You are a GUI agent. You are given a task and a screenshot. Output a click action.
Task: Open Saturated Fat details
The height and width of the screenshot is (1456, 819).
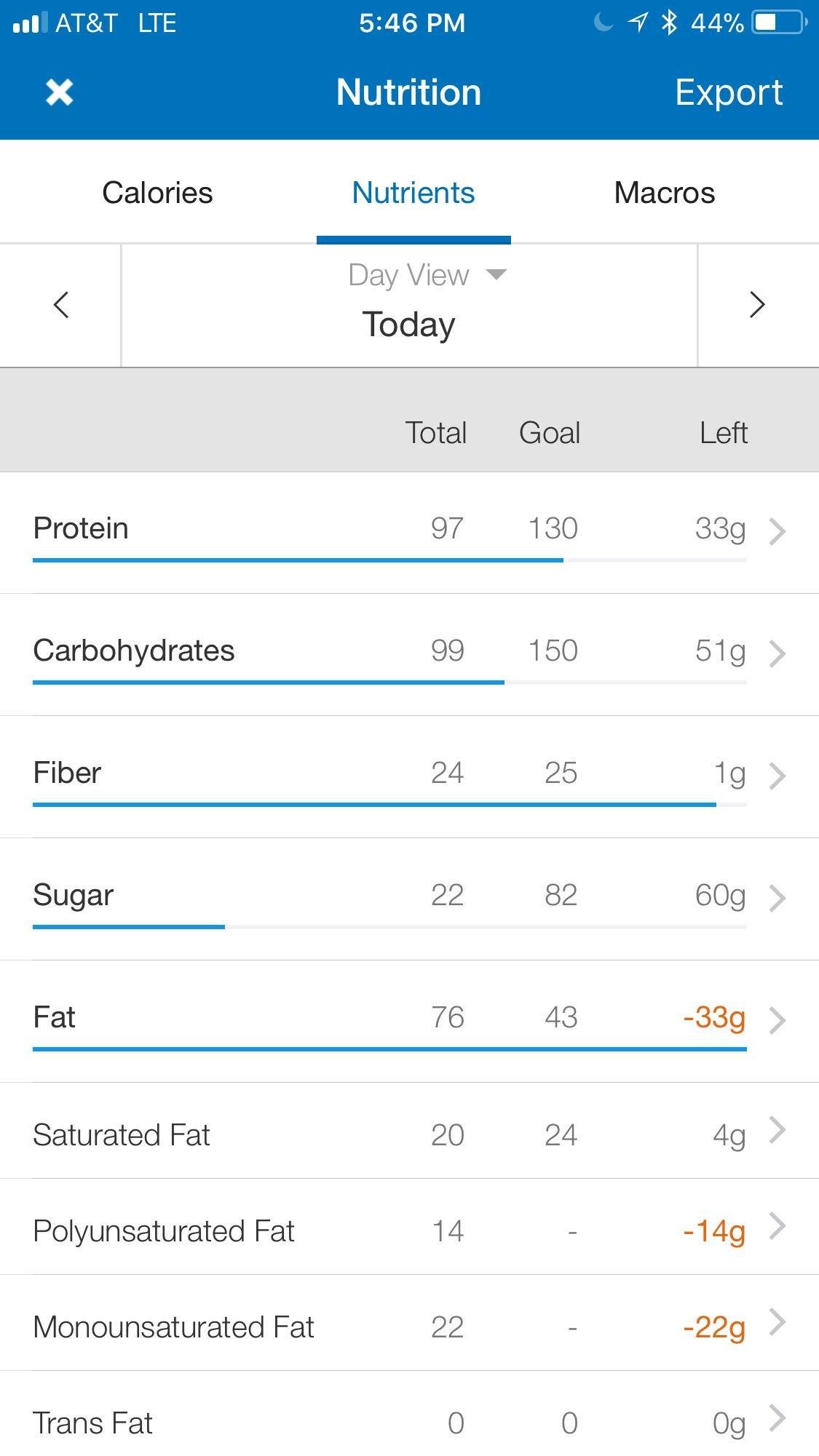409,1131
